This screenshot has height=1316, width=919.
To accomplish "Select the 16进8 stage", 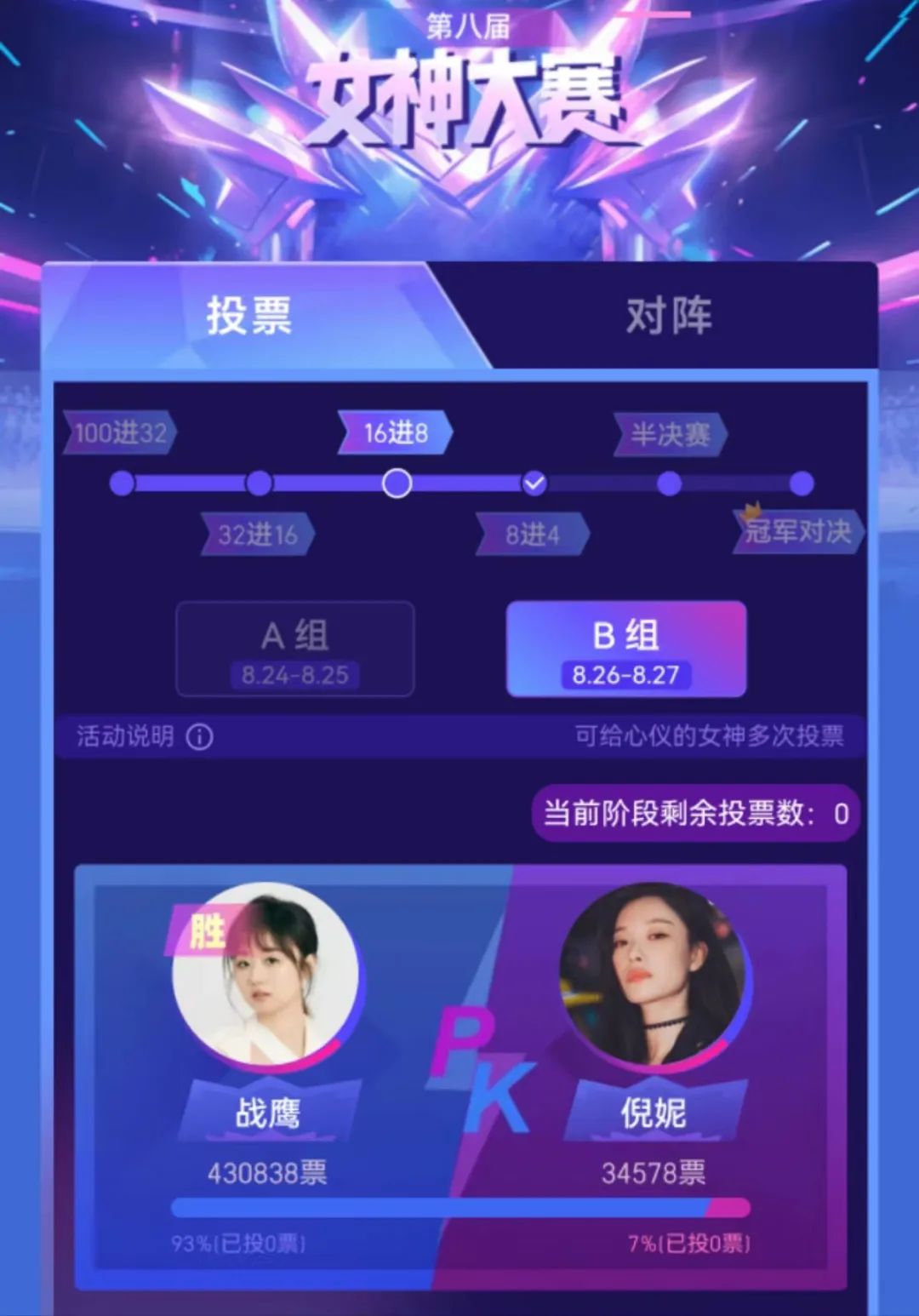I will click(396, 433).
